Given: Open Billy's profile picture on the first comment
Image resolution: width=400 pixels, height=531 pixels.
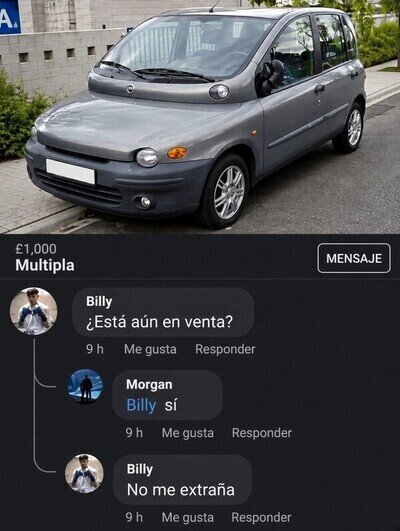Looking at the screenshot, I should point(34,312).
